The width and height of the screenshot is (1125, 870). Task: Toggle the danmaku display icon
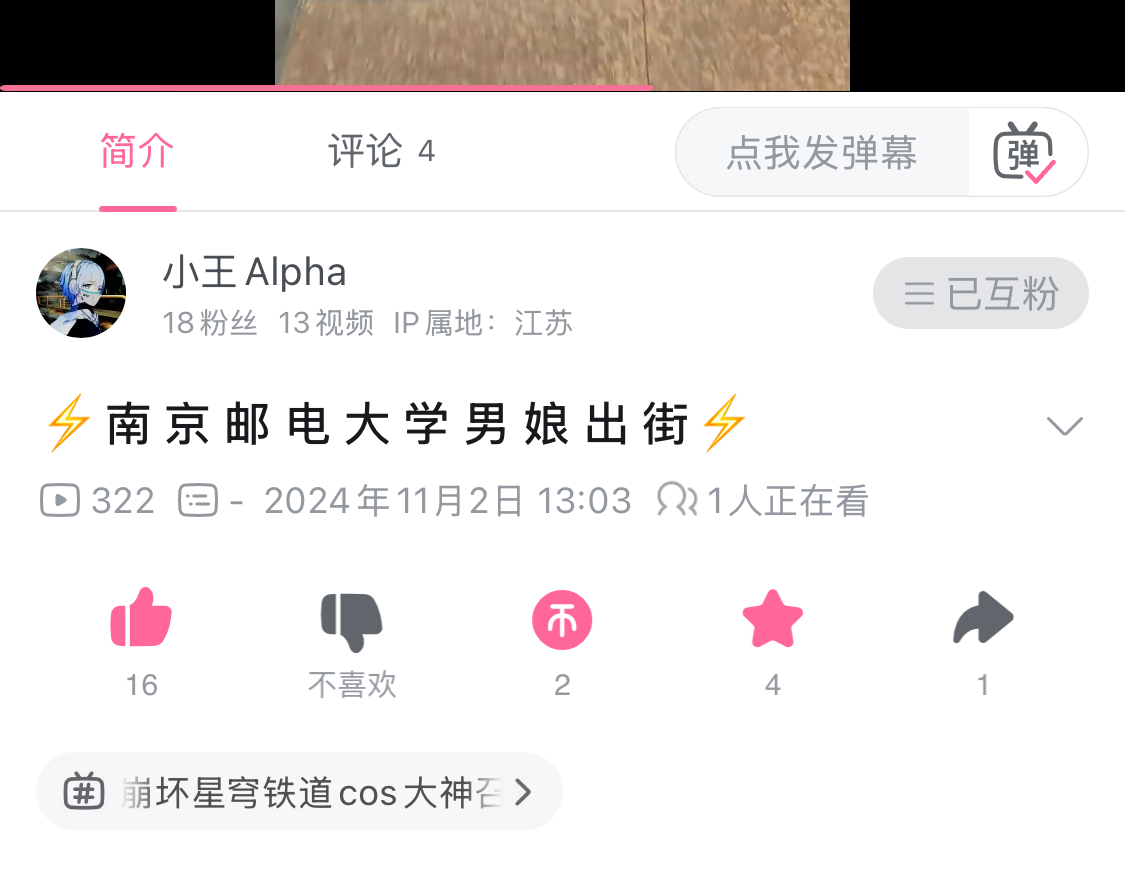point(1026,153)
